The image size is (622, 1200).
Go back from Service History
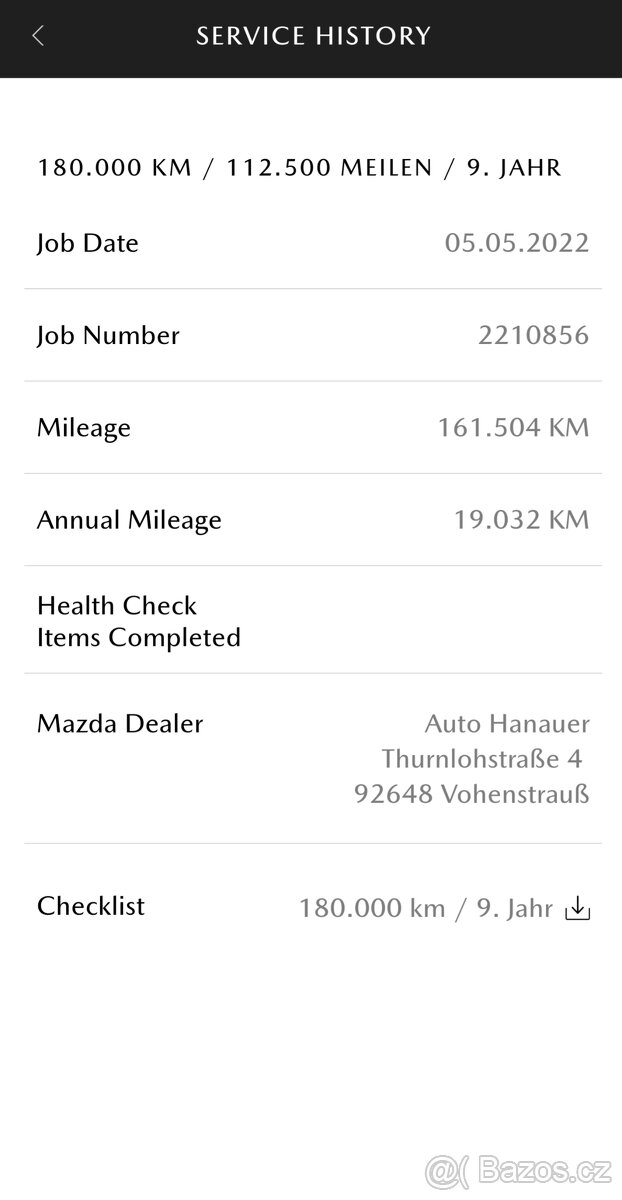click(38, 37)
